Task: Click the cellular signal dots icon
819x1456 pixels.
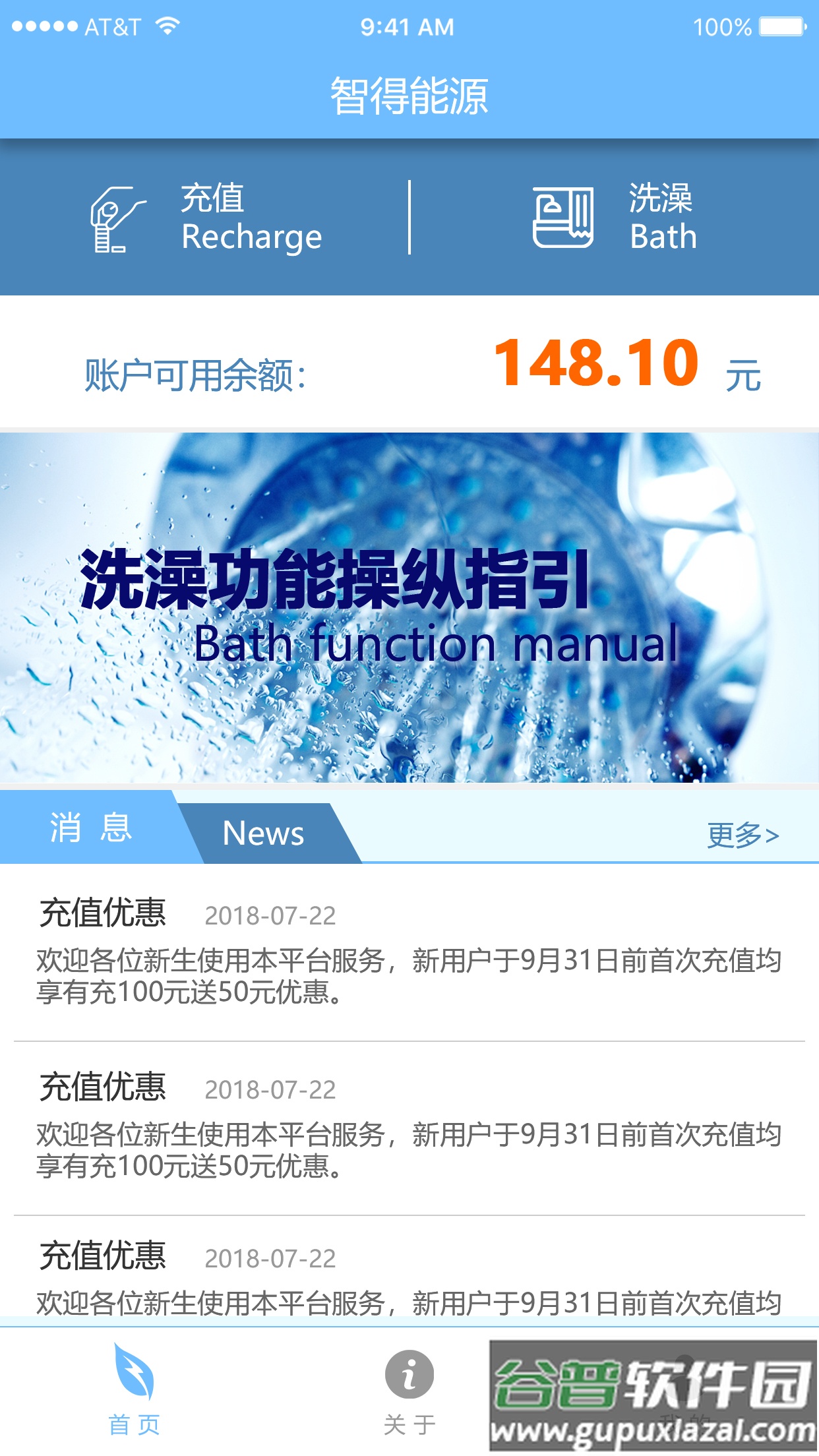Action: (41, 25)
